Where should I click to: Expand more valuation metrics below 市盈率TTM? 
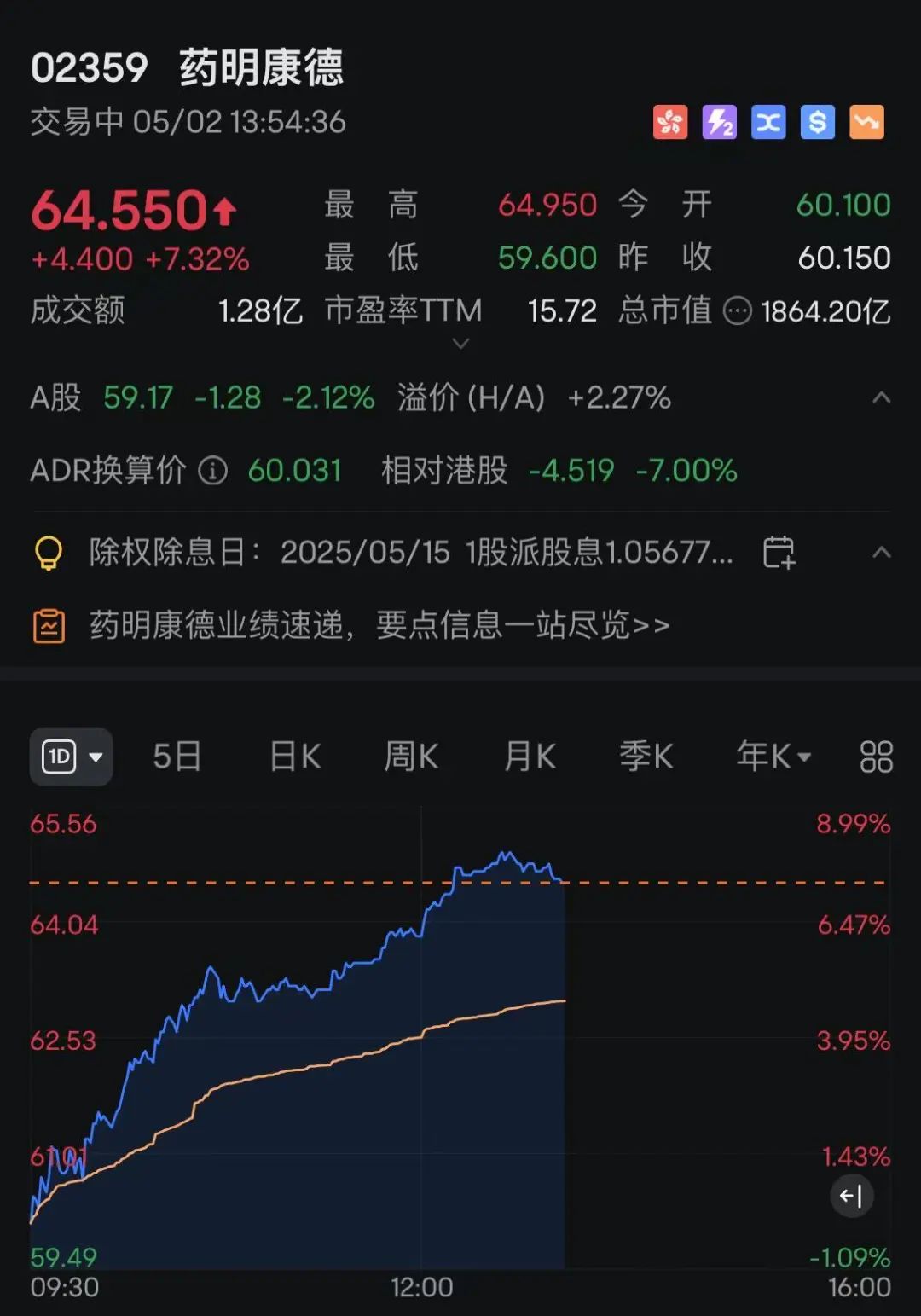click(460, 344)
